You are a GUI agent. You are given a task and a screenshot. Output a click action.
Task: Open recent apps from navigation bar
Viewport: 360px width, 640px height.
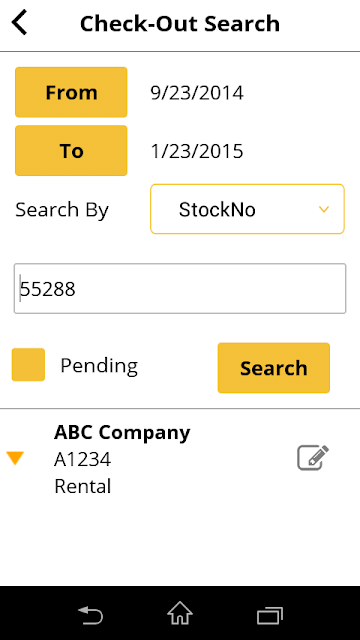click(x=270, y=615)
